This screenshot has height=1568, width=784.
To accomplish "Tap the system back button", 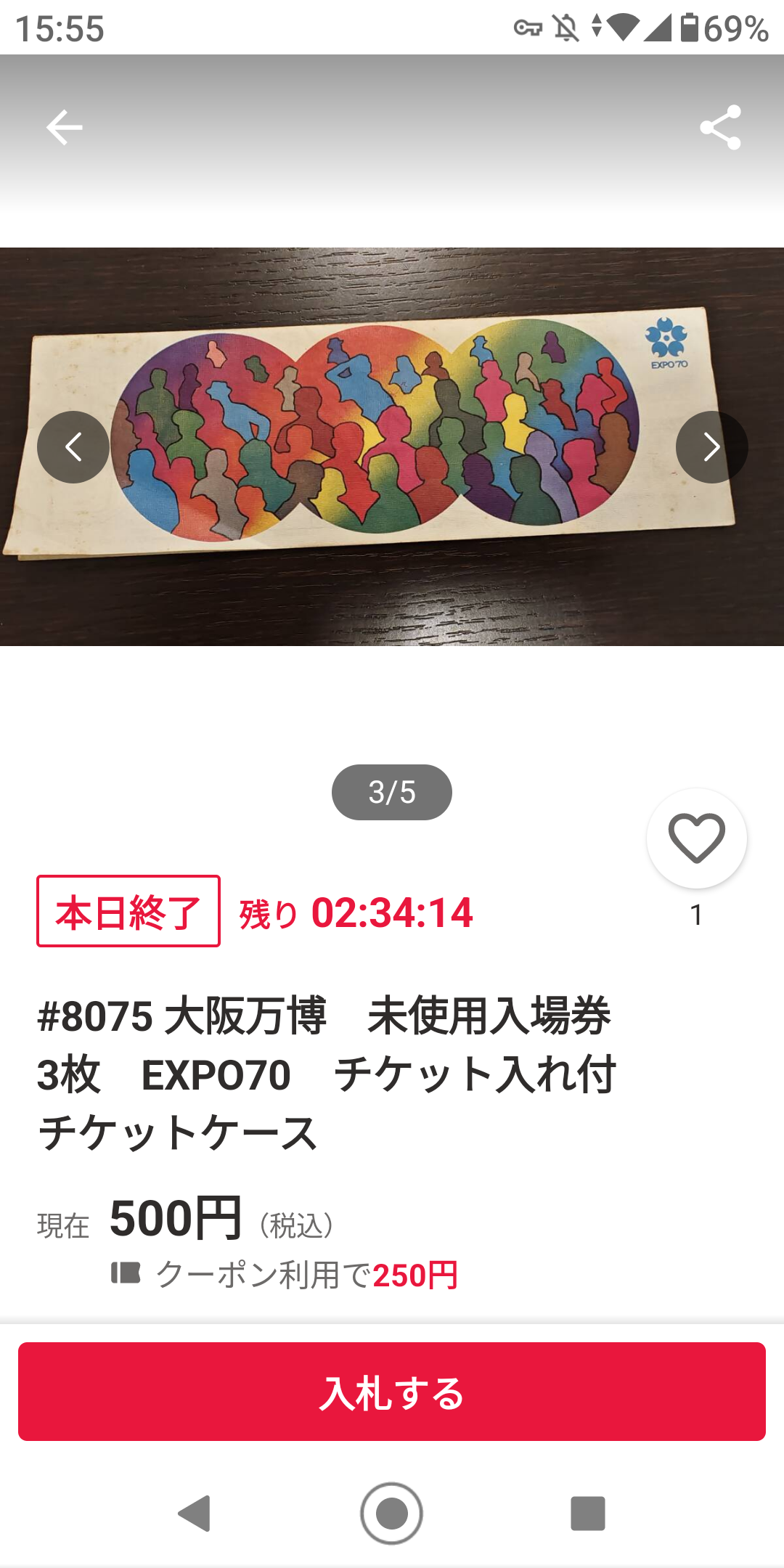I will (195, 1514).
